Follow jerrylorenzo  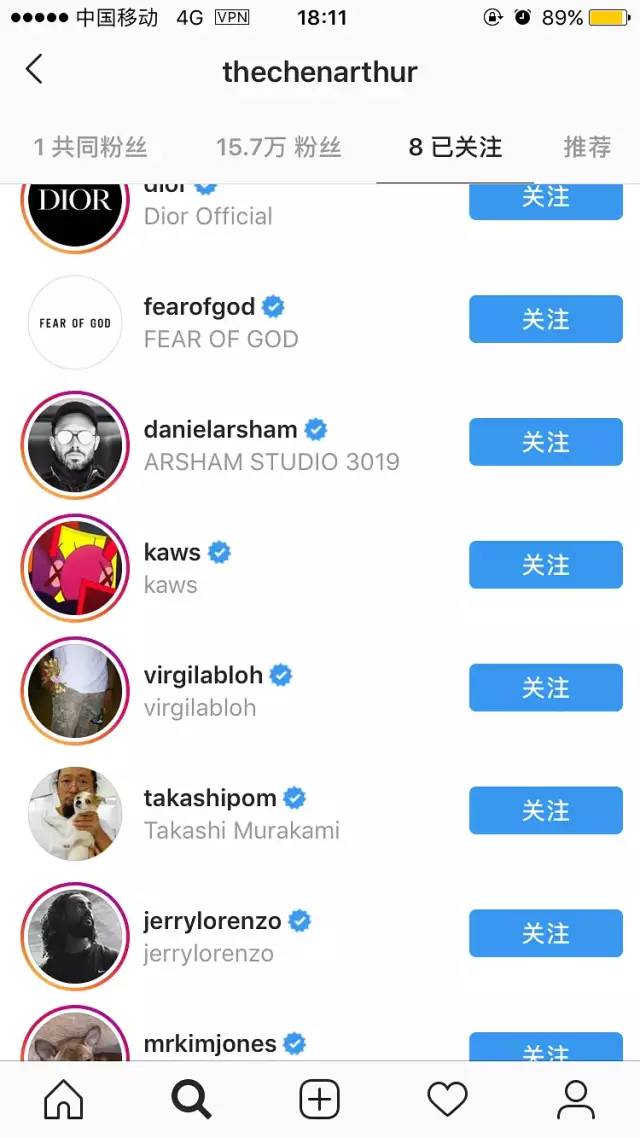point(545,934)
